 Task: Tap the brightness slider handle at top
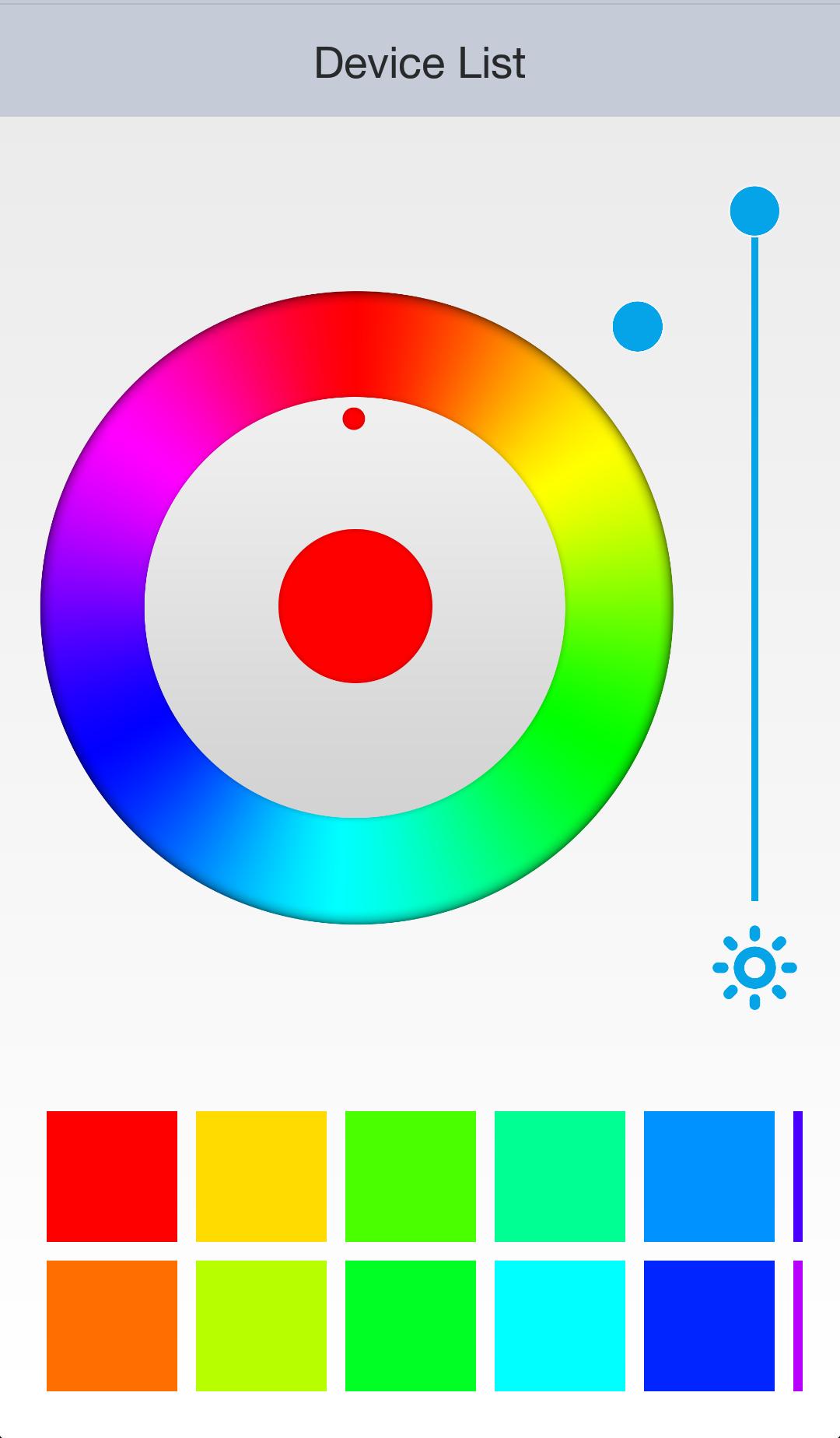click(754, 211)
